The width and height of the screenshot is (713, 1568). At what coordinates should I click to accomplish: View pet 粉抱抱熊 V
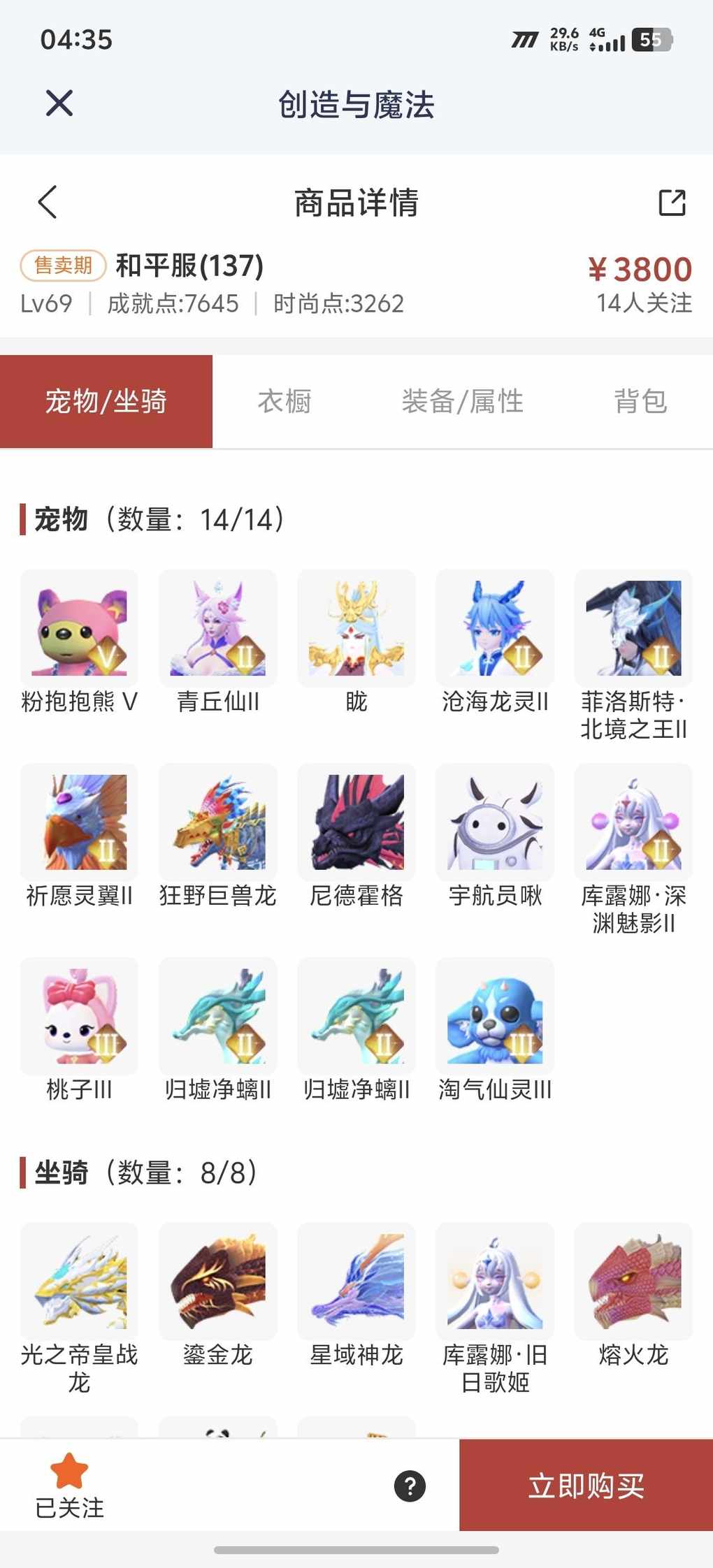[x=79, y=628]
